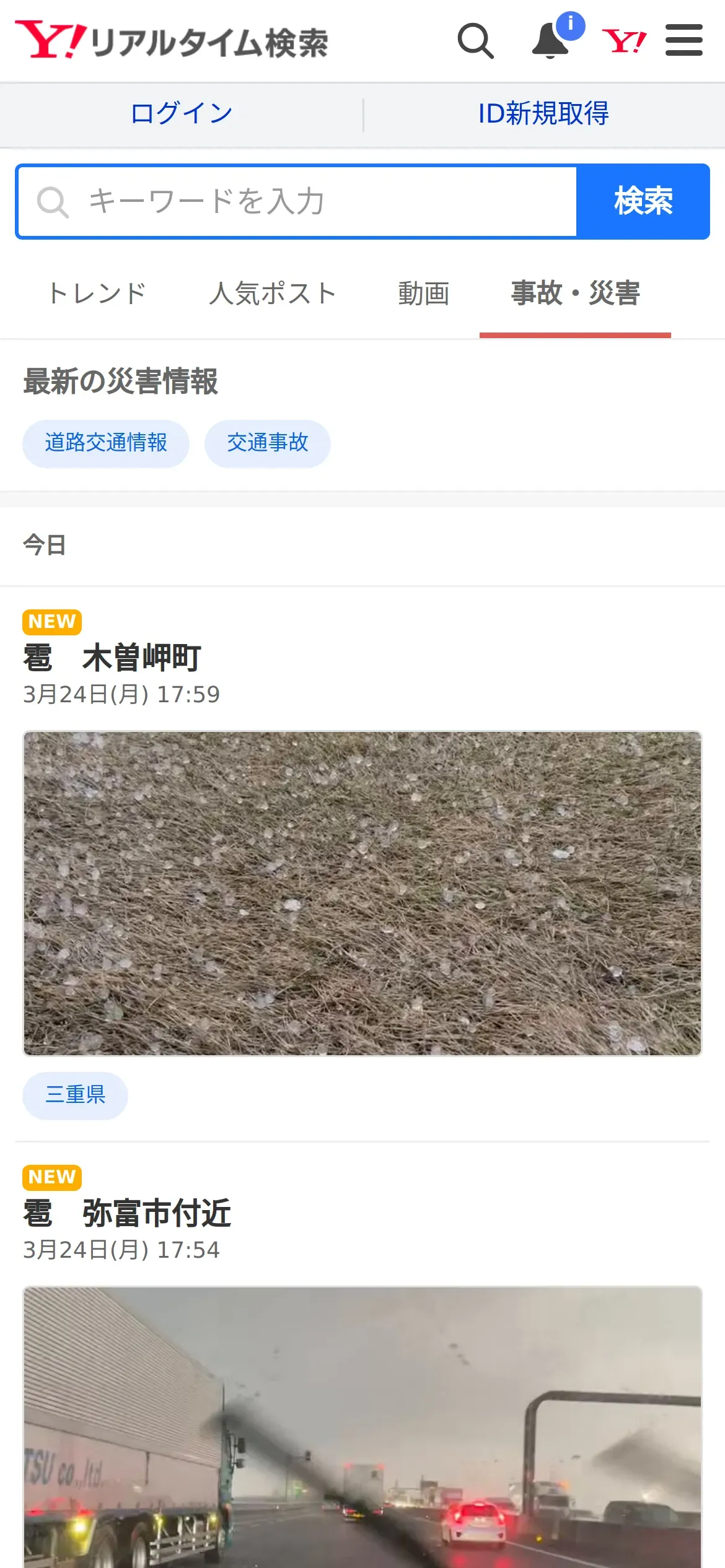The height and width of the screenshot is (1568, 725).
Task: Switch to the トレンド tab
Action: (x=97, y=294)
